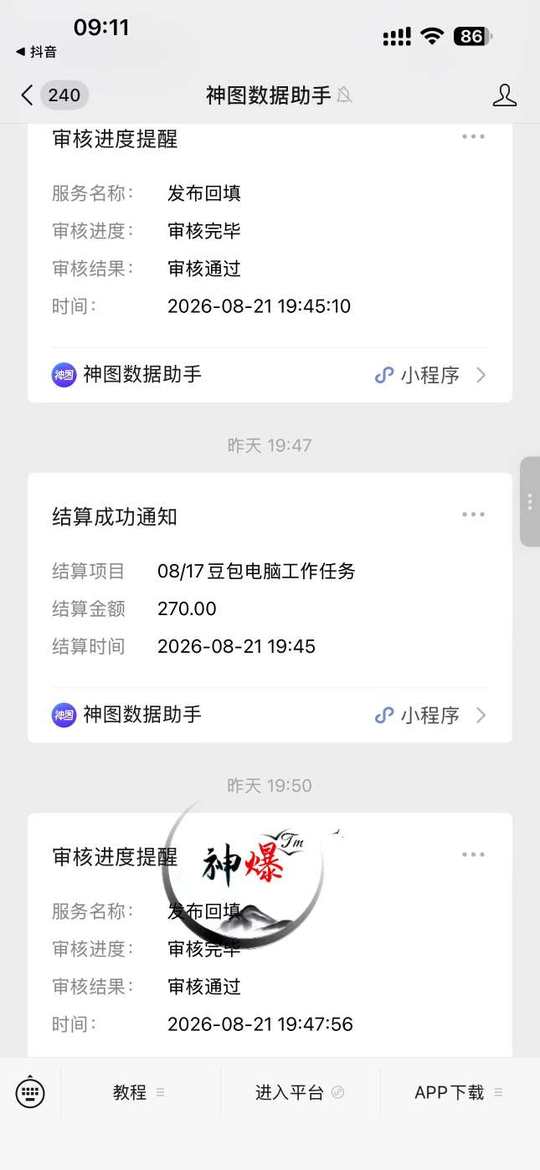The width and height of the screenshot is (540, 1170).
Task: Open the 教程 menu
Action: 139,1092
